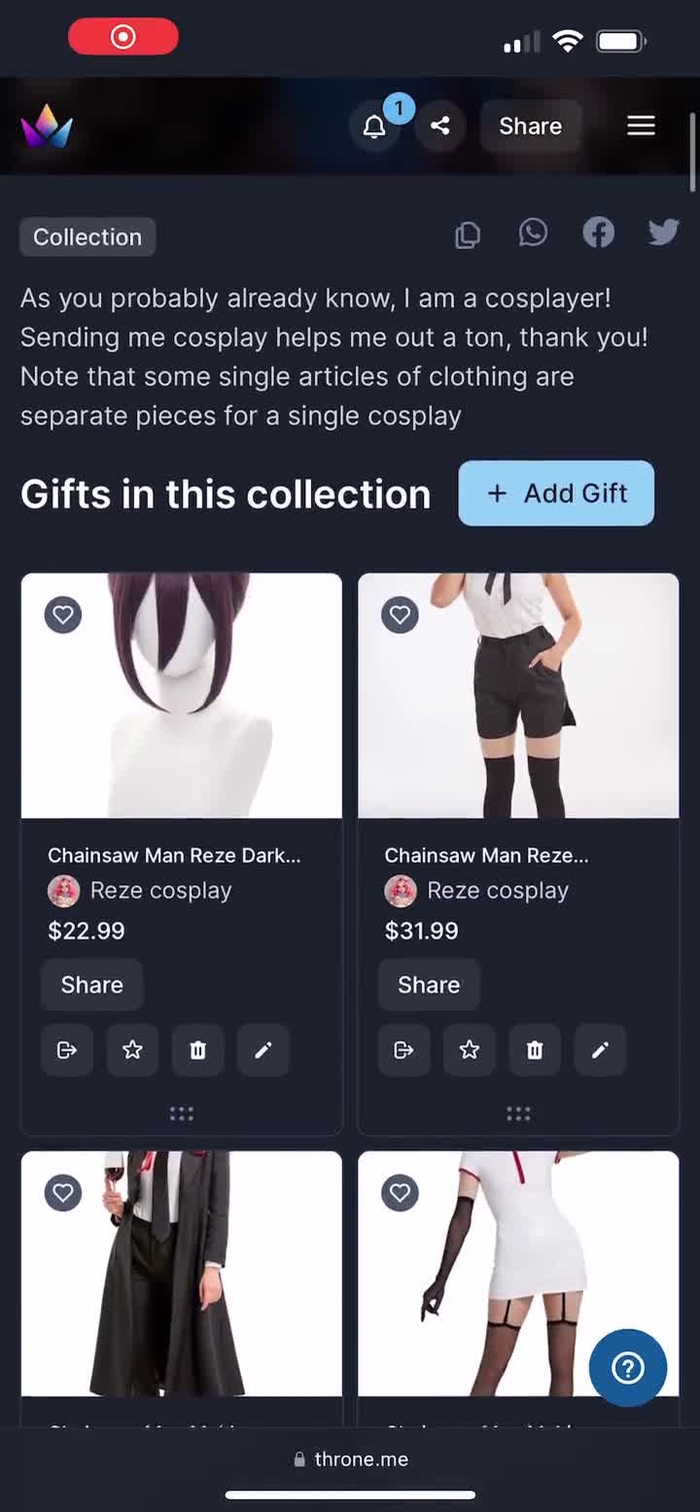
Task: Star the $31.99 Reze outfit gift
Action: [x=469, y=1050]
